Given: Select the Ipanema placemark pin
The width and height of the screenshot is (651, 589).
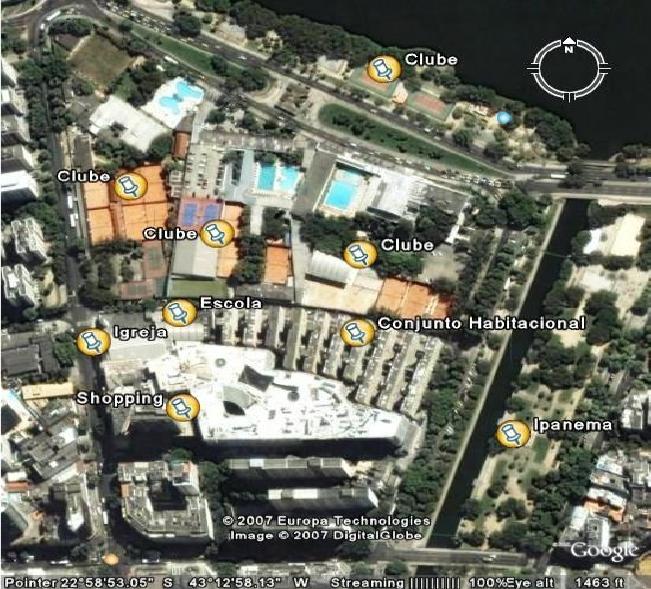Looking at the screenshot, I should [x=513, y=433].
